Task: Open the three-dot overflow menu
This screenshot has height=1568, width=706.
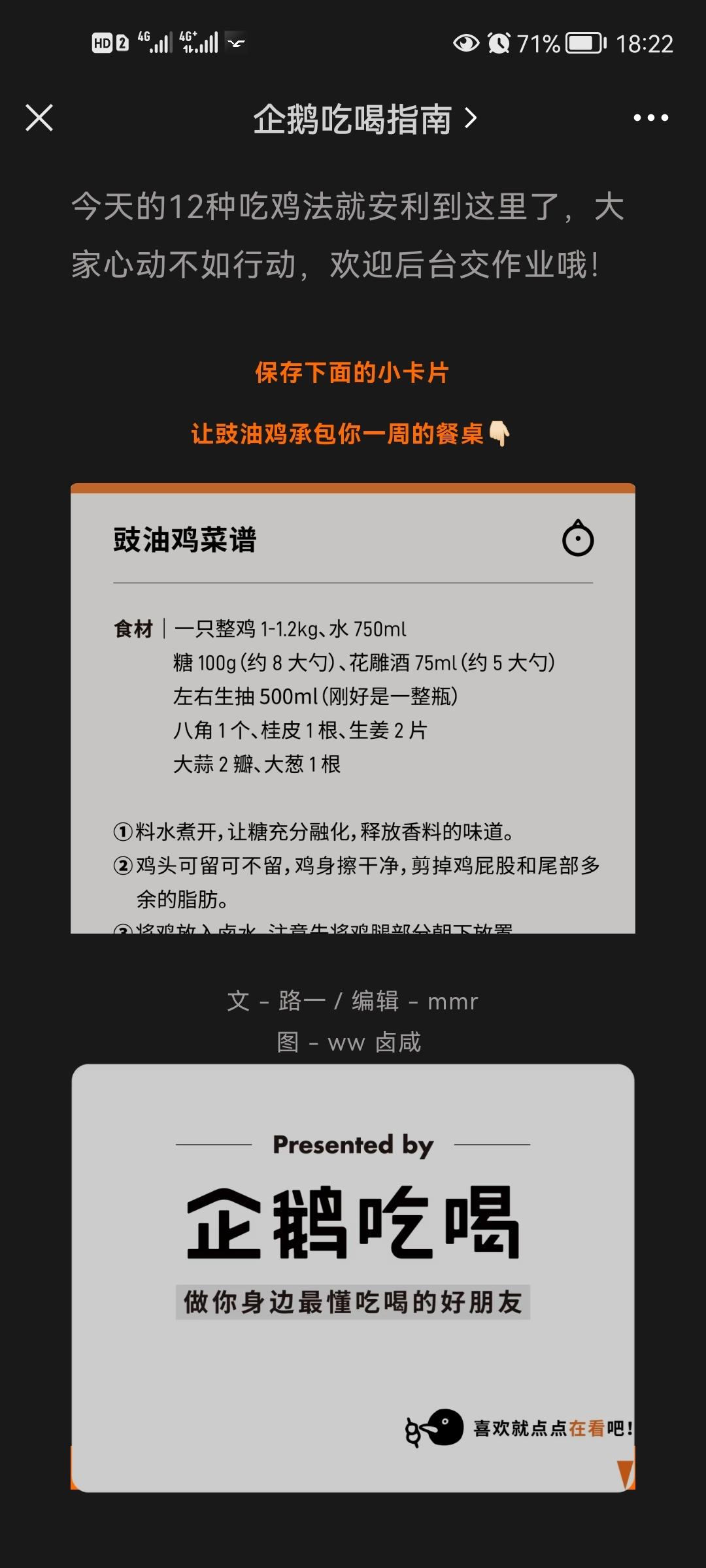Action: click(650, 118)
